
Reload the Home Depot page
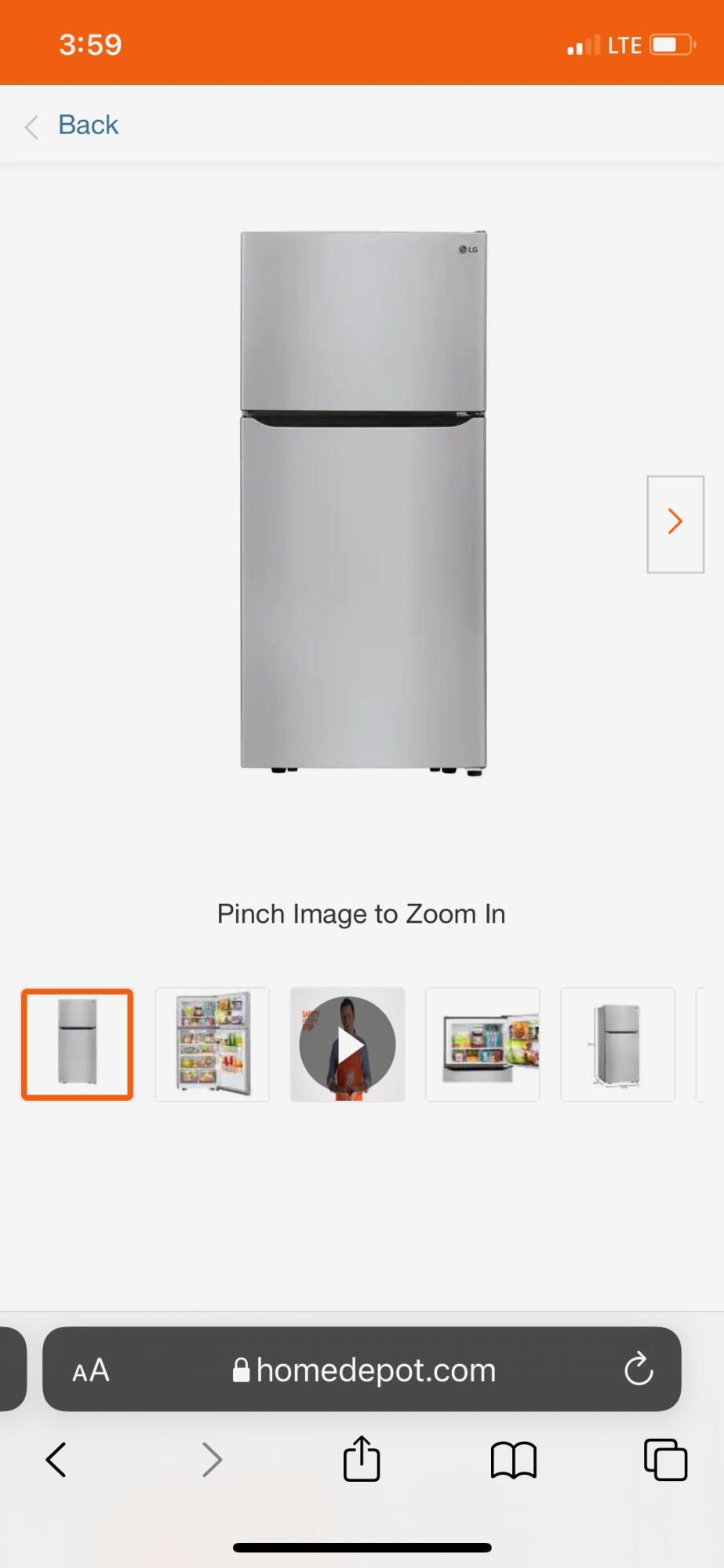(639, 1370)
